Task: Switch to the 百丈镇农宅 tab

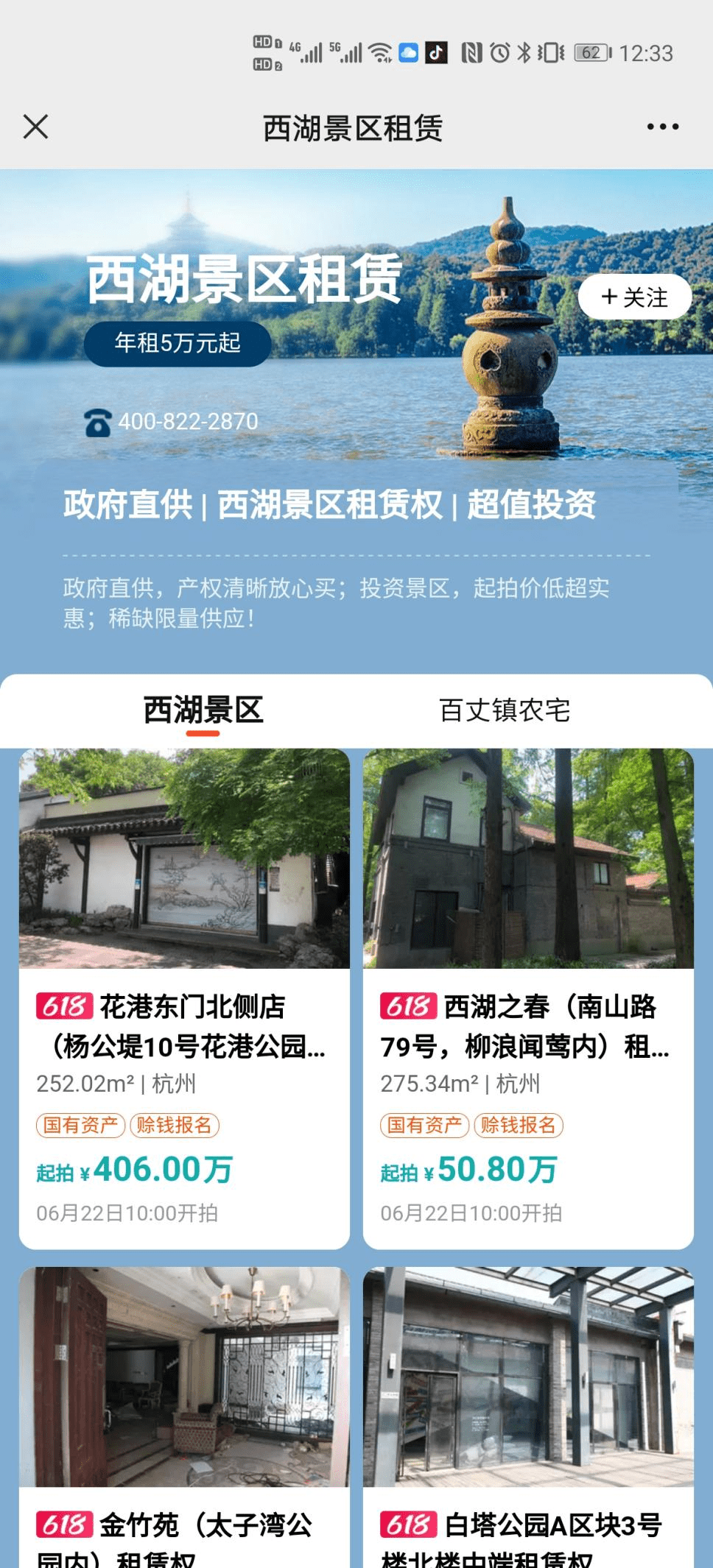Action: 505,711
